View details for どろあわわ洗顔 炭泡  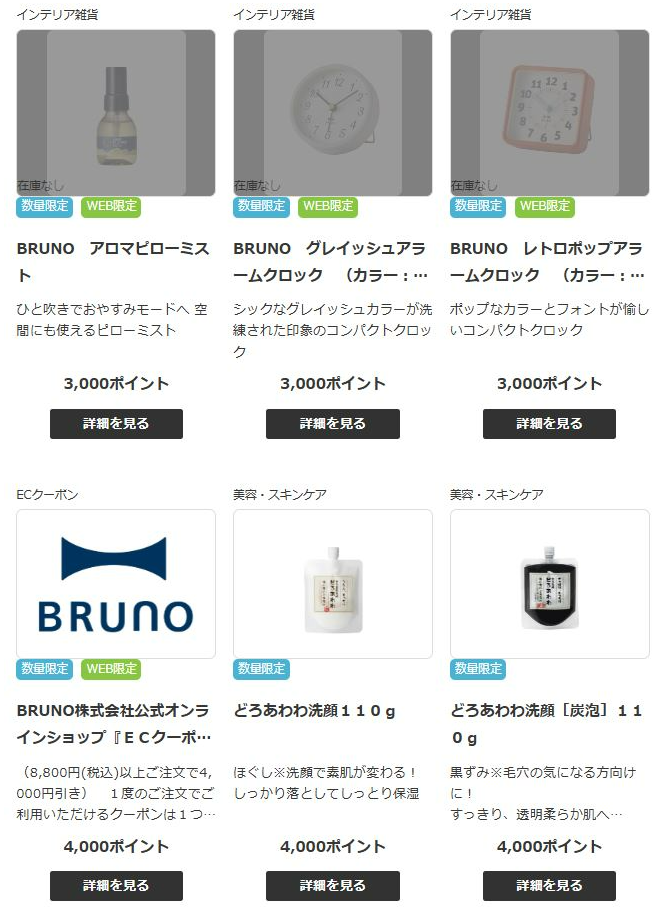click(549, 886)
